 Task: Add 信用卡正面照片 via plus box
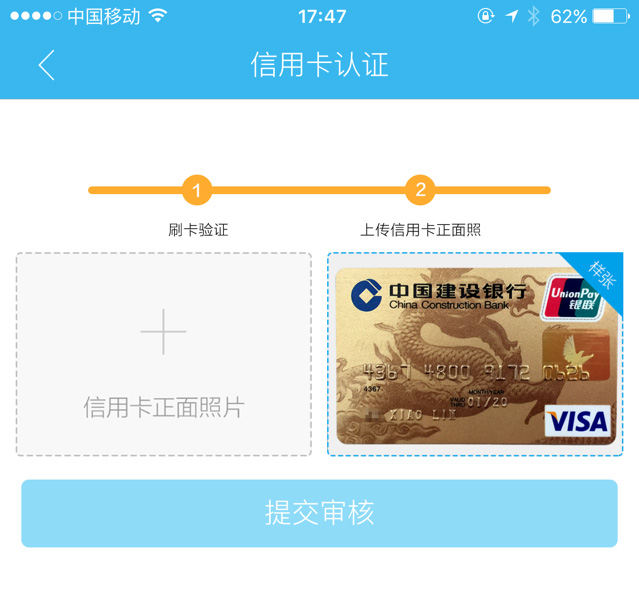tap(163, 353)
